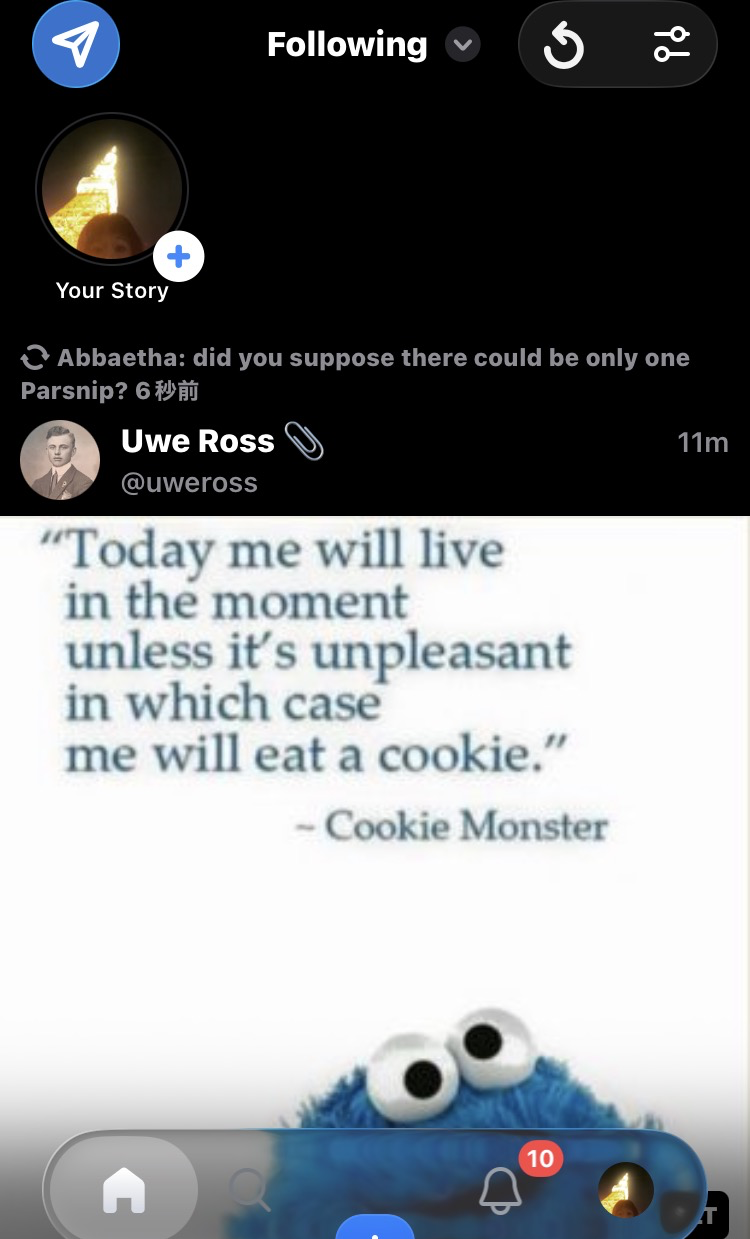Open the Uwe Ross display name
This screenshot has height=1239, width=750.
coord(197,441)
